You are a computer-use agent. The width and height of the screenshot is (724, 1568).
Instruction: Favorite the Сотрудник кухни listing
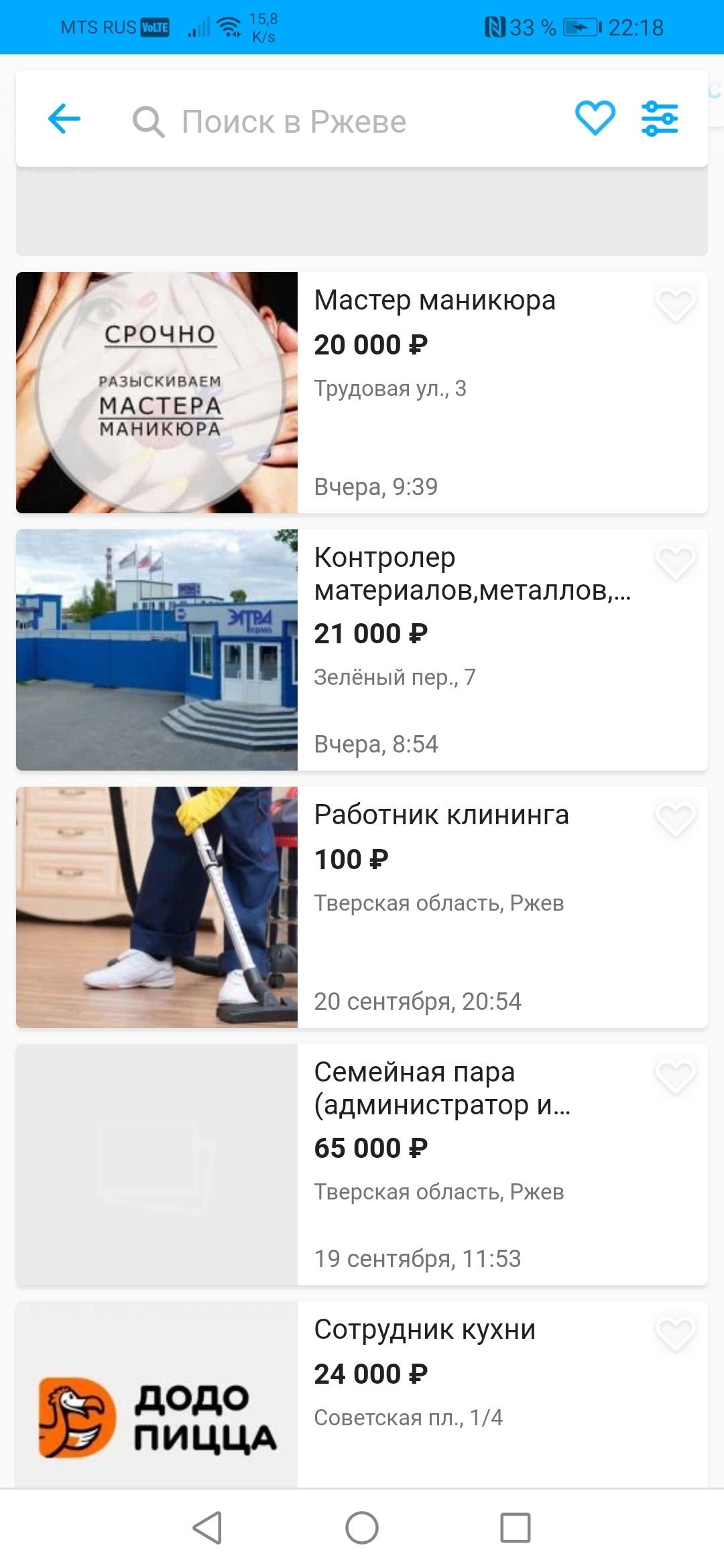(x=675, y=1334)
